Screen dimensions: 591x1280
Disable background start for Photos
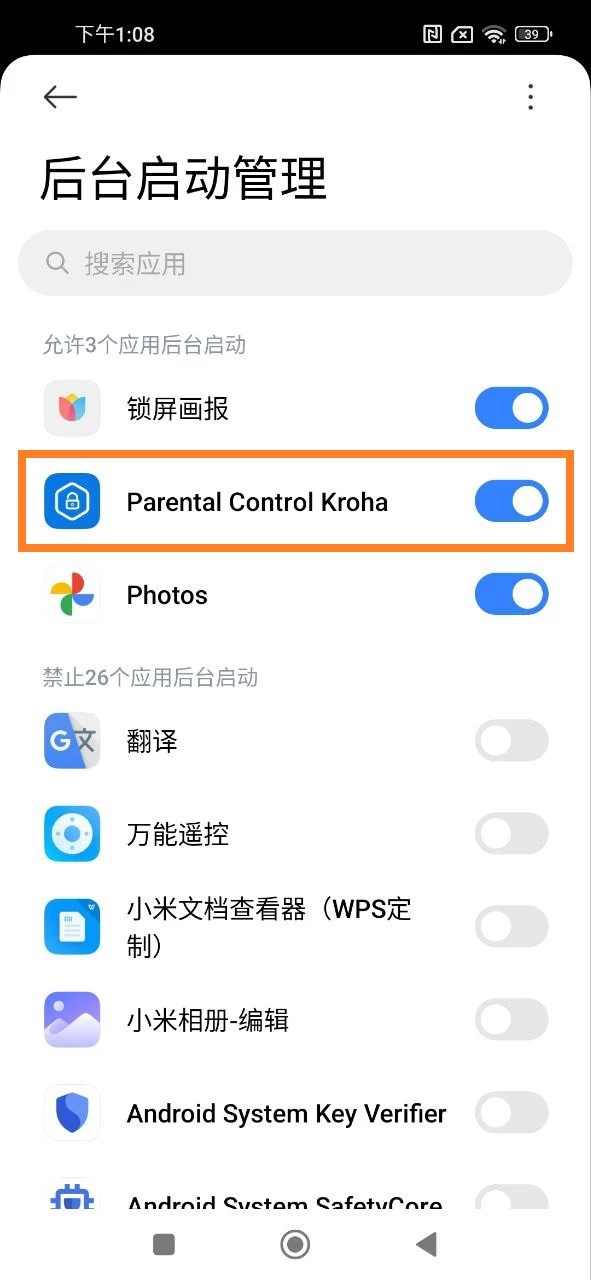(x=511, y=594)
